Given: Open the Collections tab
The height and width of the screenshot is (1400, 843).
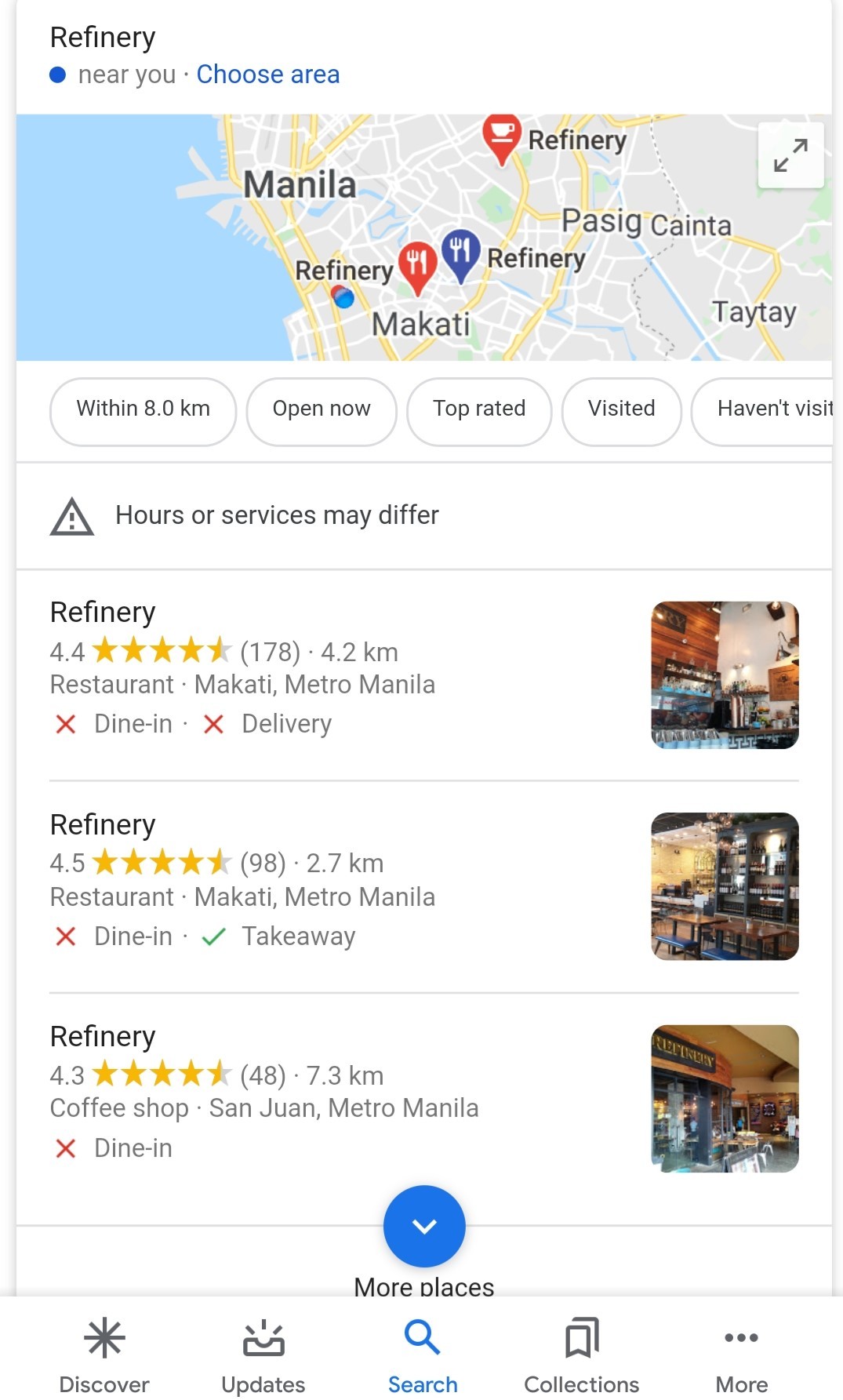Looking at the screenshot, I should [582, 1355].
